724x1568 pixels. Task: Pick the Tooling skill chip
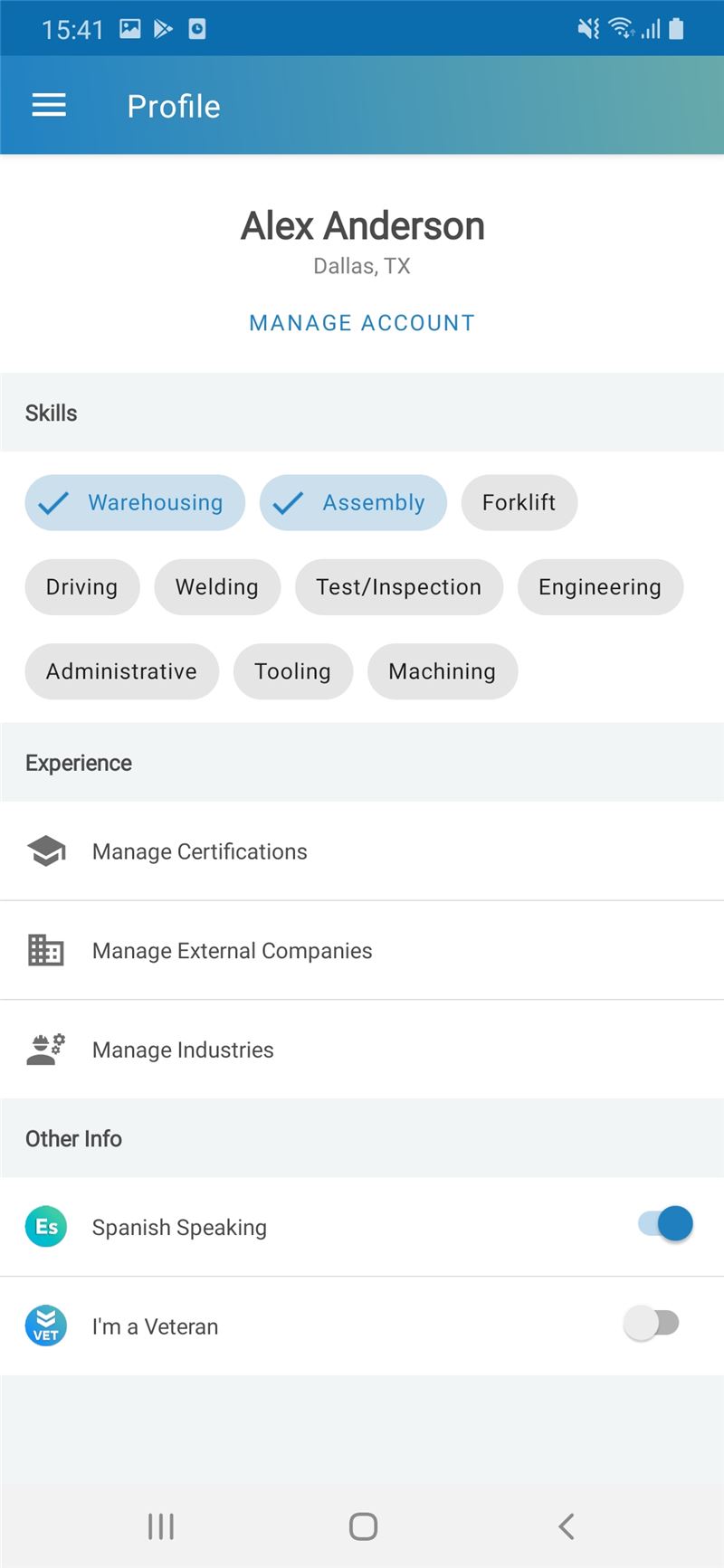coord(293,671)
